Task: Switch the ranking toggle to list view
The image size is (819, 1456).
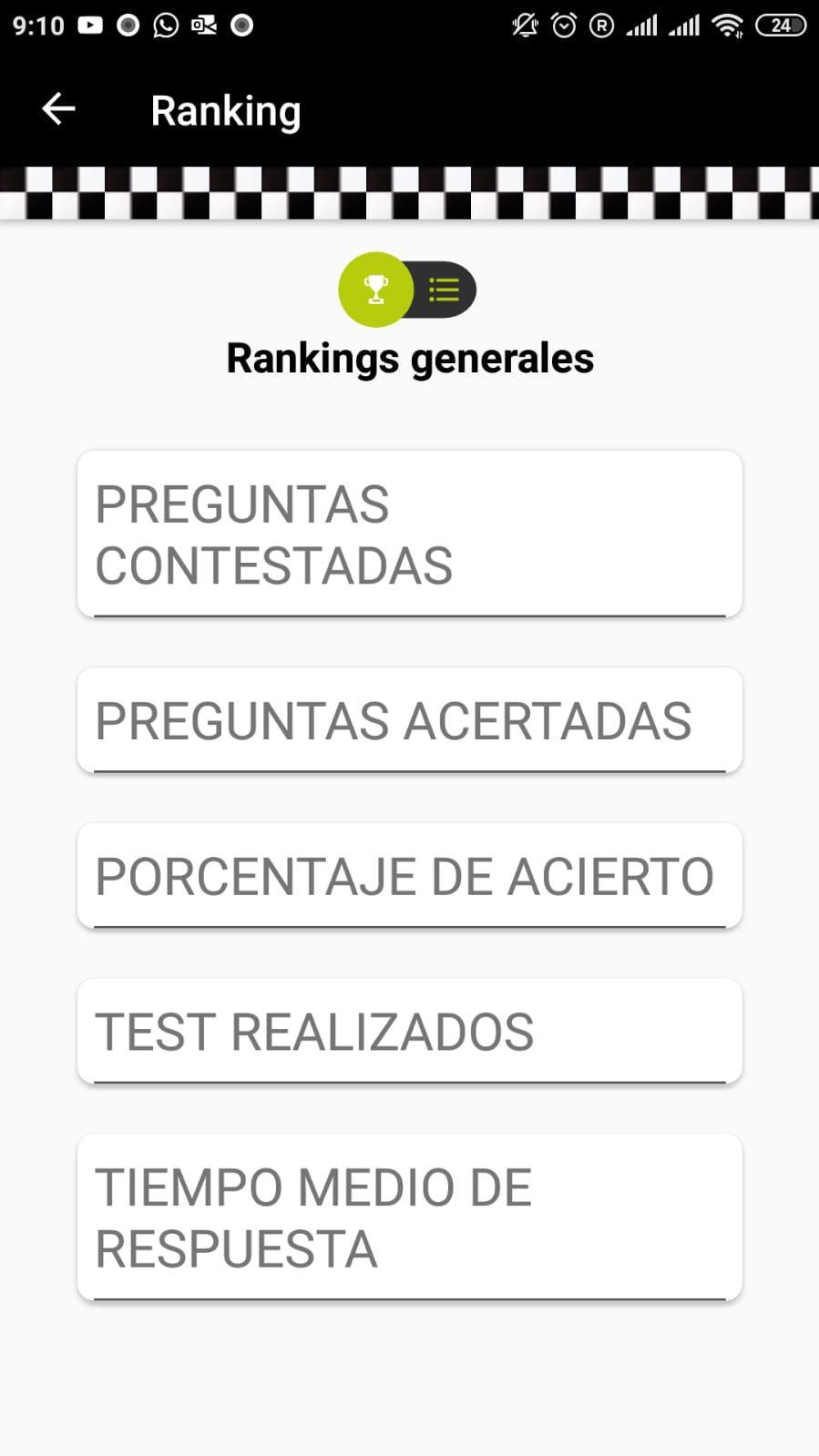Action: click(445, 290)
